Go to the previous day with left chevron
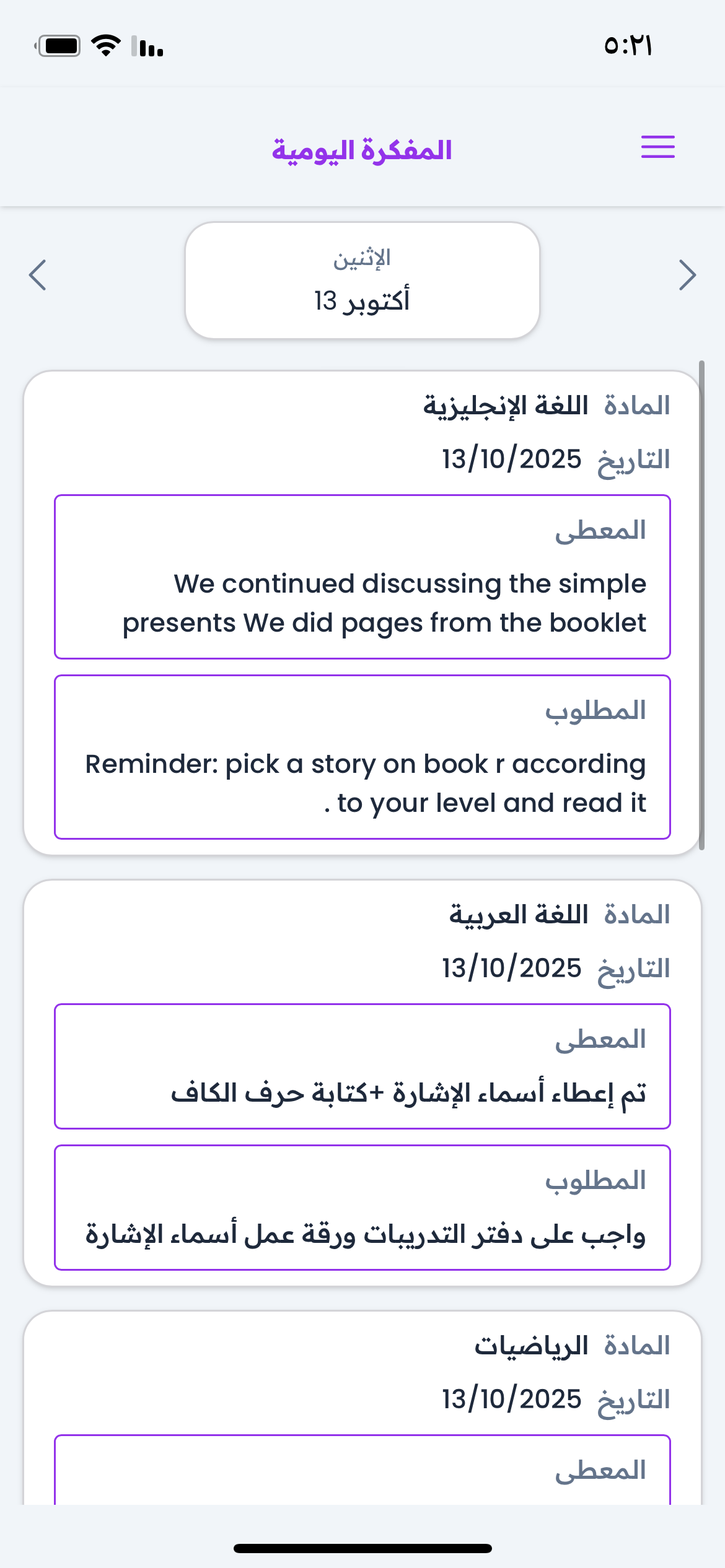The height and width of the screenshot is (1568, 725). (x=38, y=275)
